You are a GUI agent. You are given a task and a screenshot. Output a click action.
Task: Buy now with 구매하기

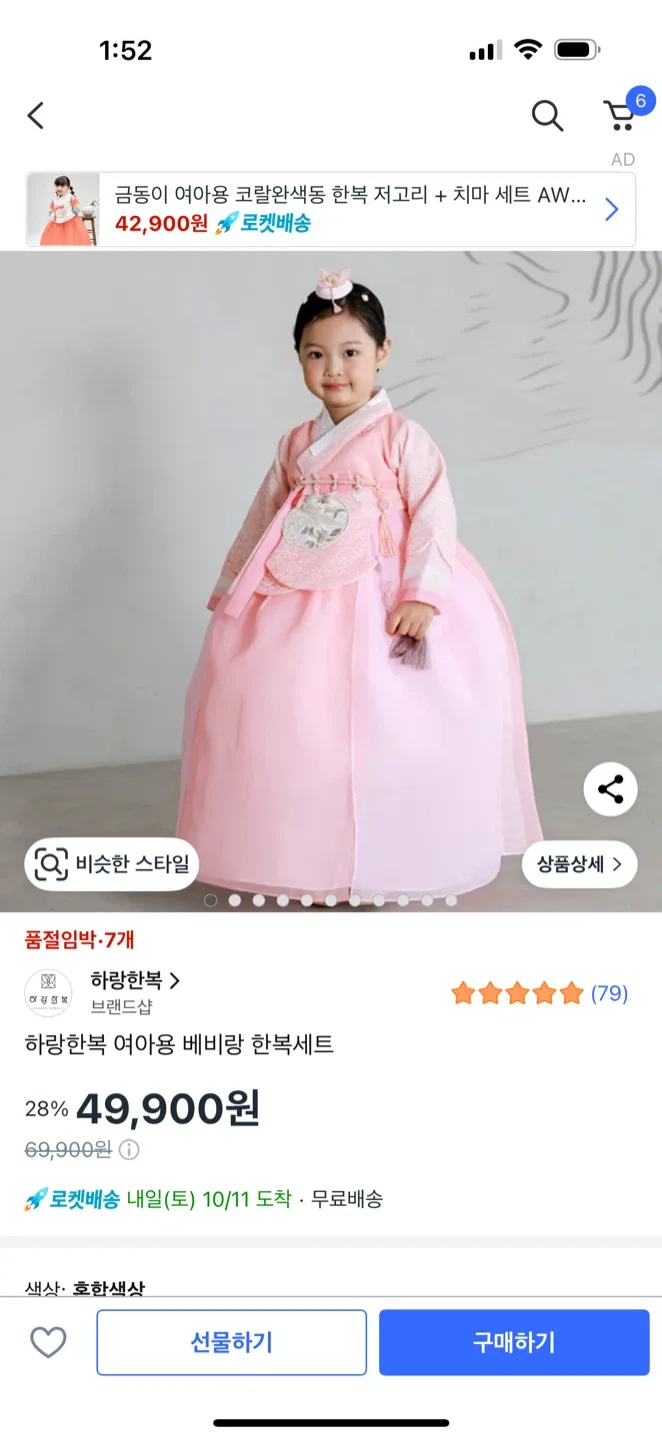click(513, 1342)
